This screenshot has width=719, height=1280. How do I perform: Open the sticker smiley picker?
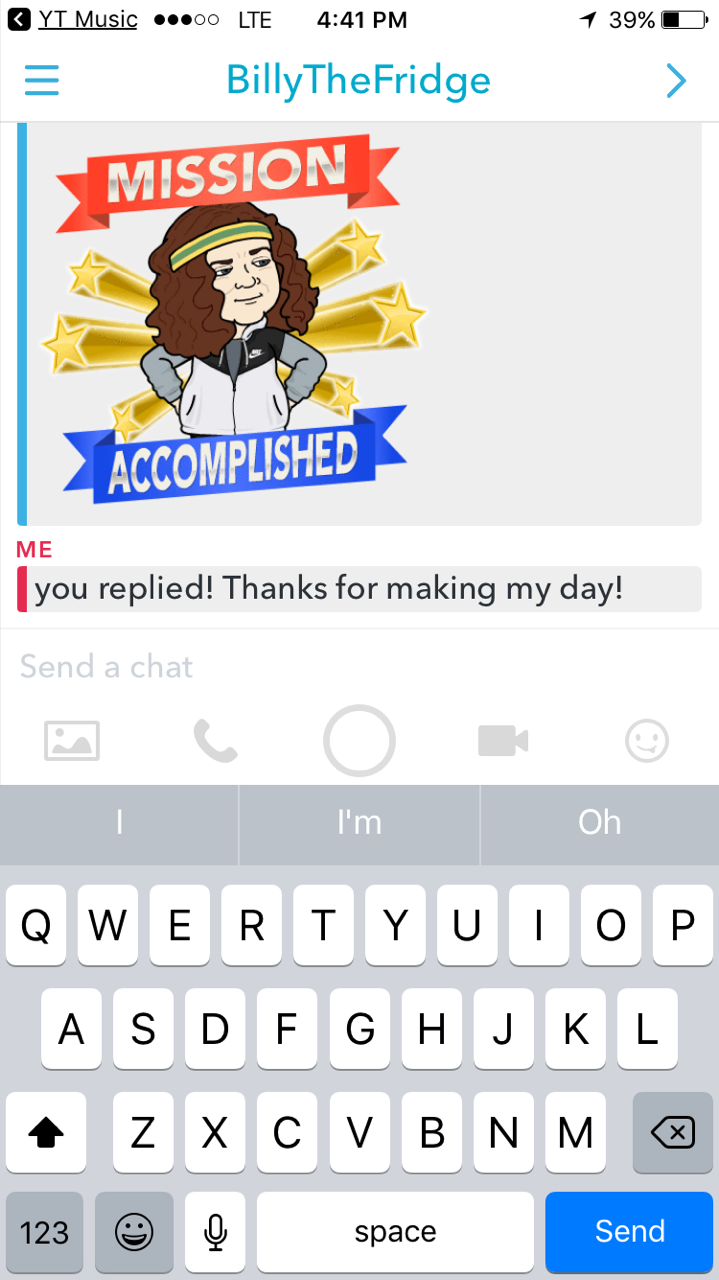click(647, 741)
